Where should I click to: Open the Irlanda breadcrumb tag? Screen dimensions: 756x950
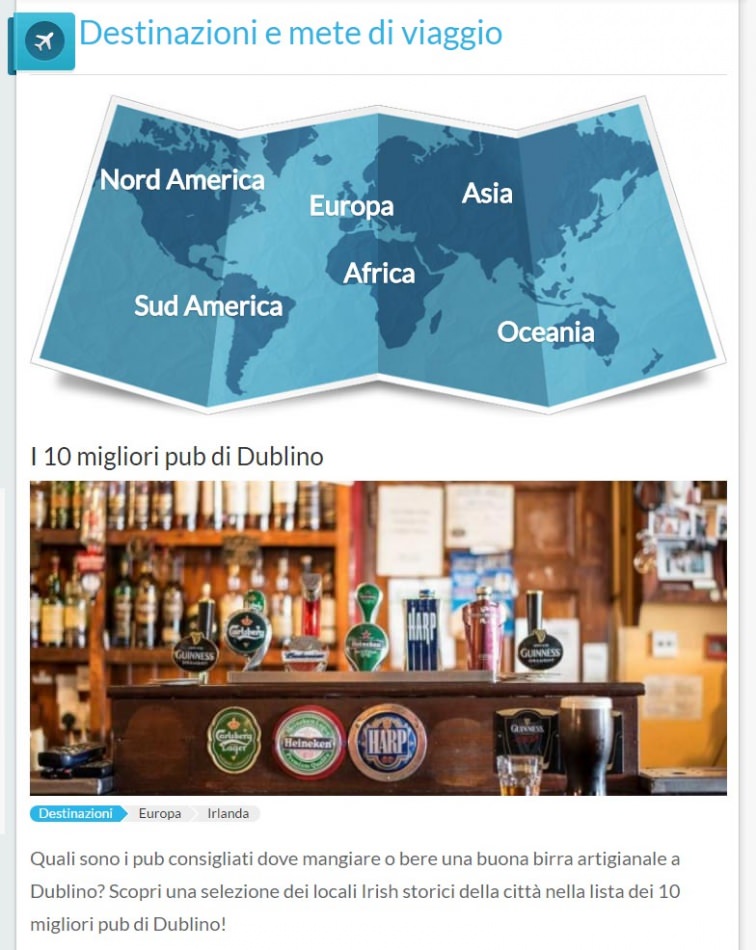(x=228, y=814)
